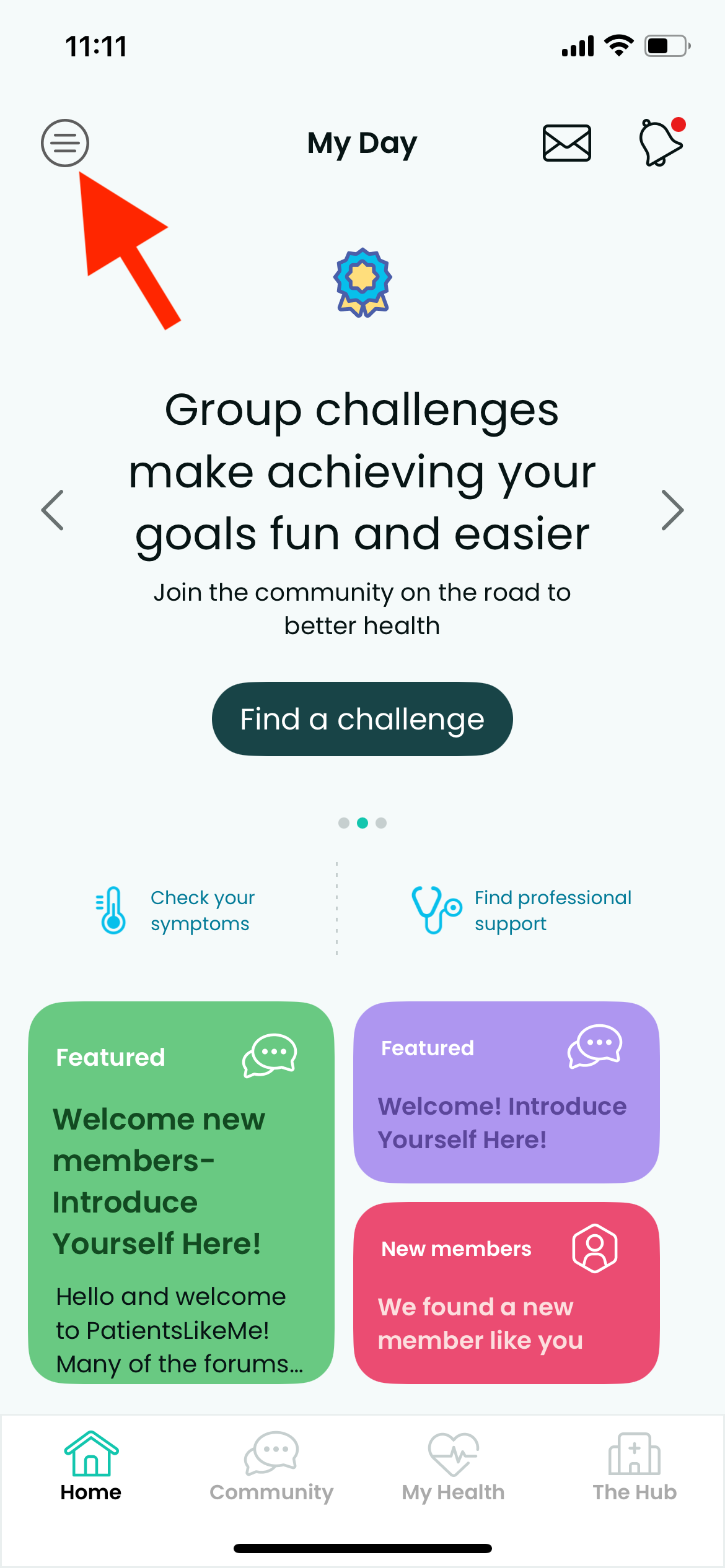Screen dimensions: 725x1568
Task: Open green Welcome new members featured card
Action: pos(181,1192)
